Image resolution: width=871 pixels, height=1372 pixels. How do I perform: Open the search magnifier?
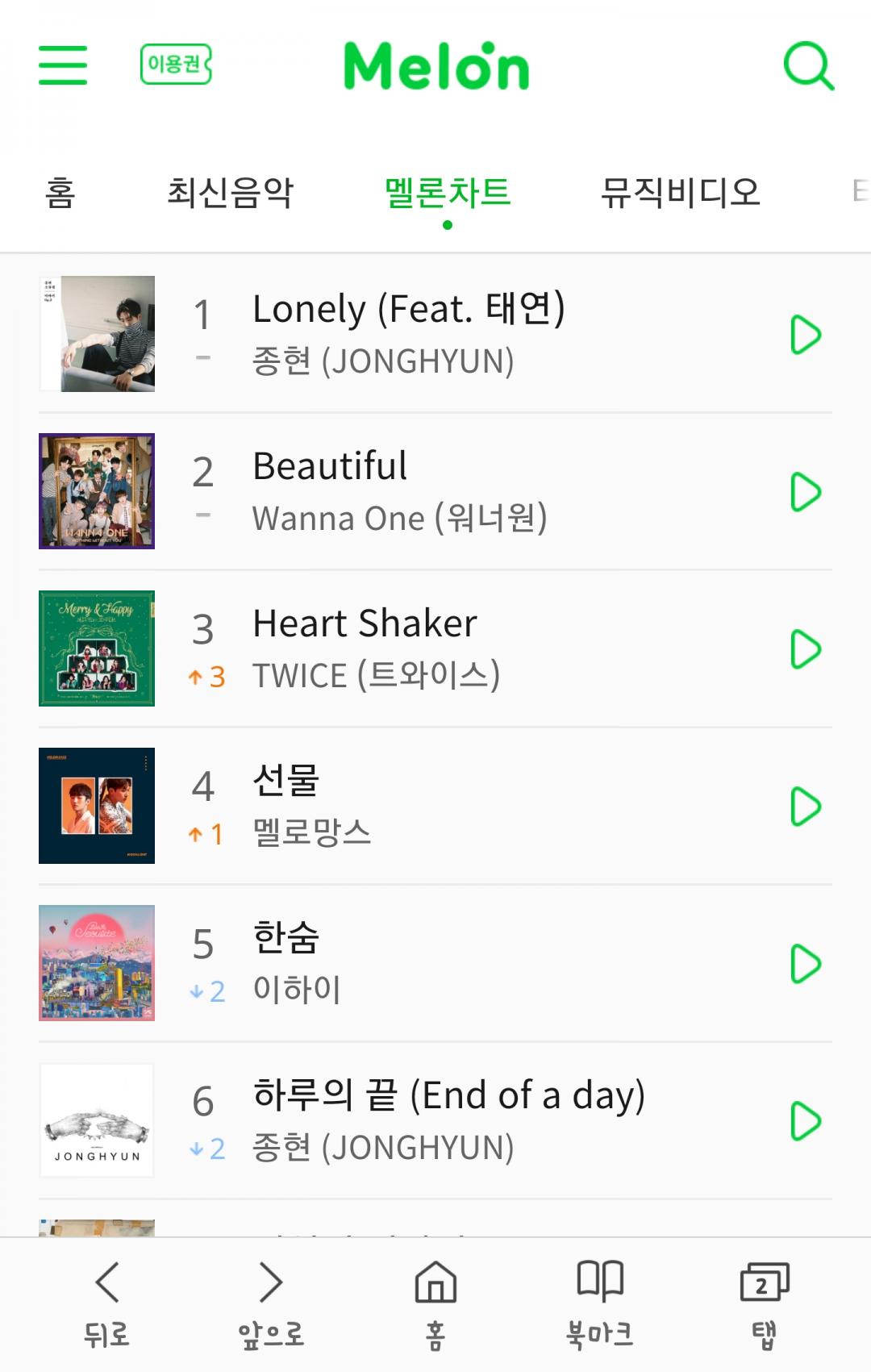pyautogui.click(x=808, y=65)
